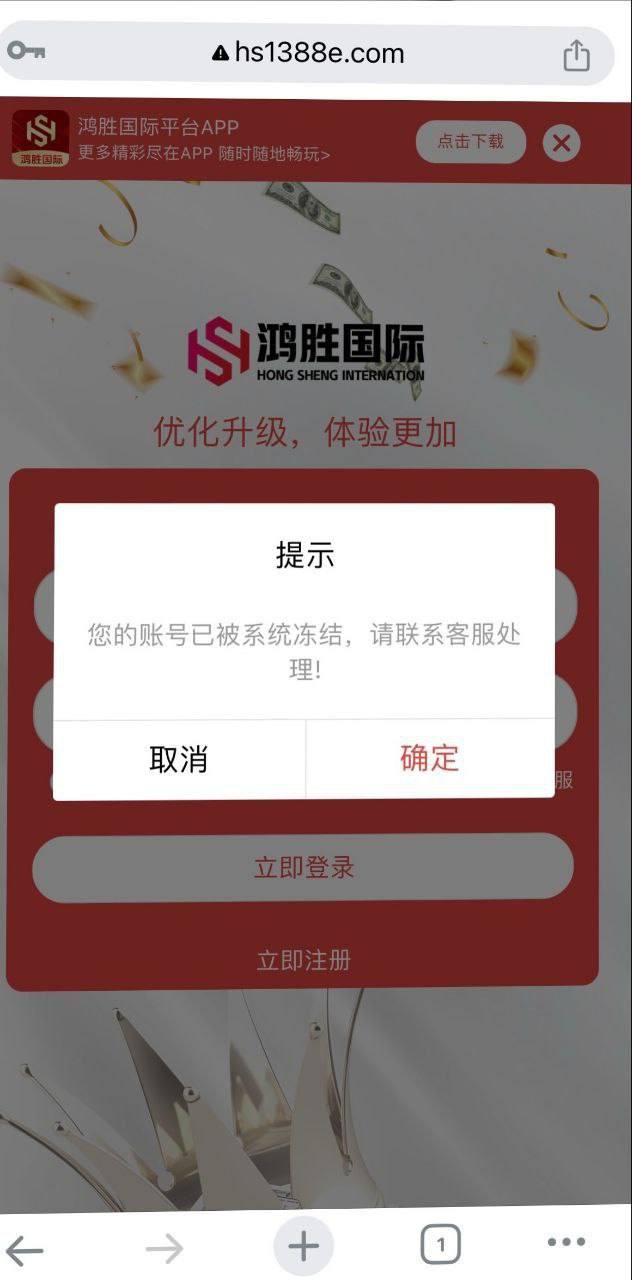Open the browser's three-dot menu
The height and width of the screenshot is (1280, 632).
pos(566,1243)
